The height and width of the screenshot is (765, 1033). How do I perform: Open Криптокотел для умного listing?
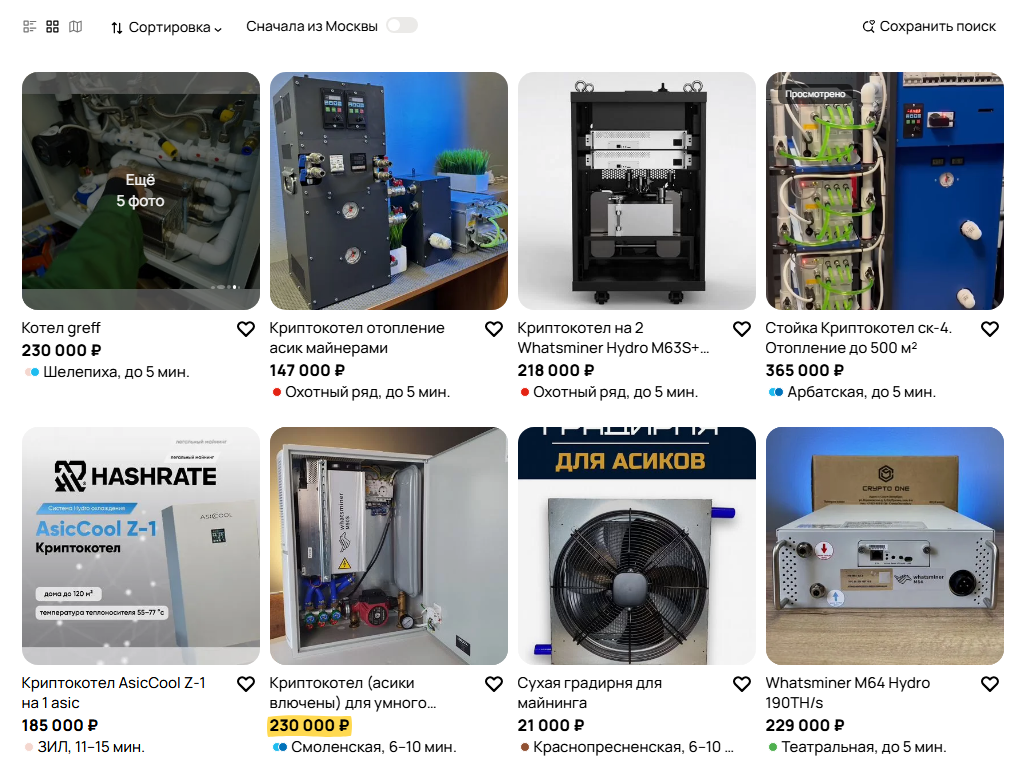tap(352, 693)
